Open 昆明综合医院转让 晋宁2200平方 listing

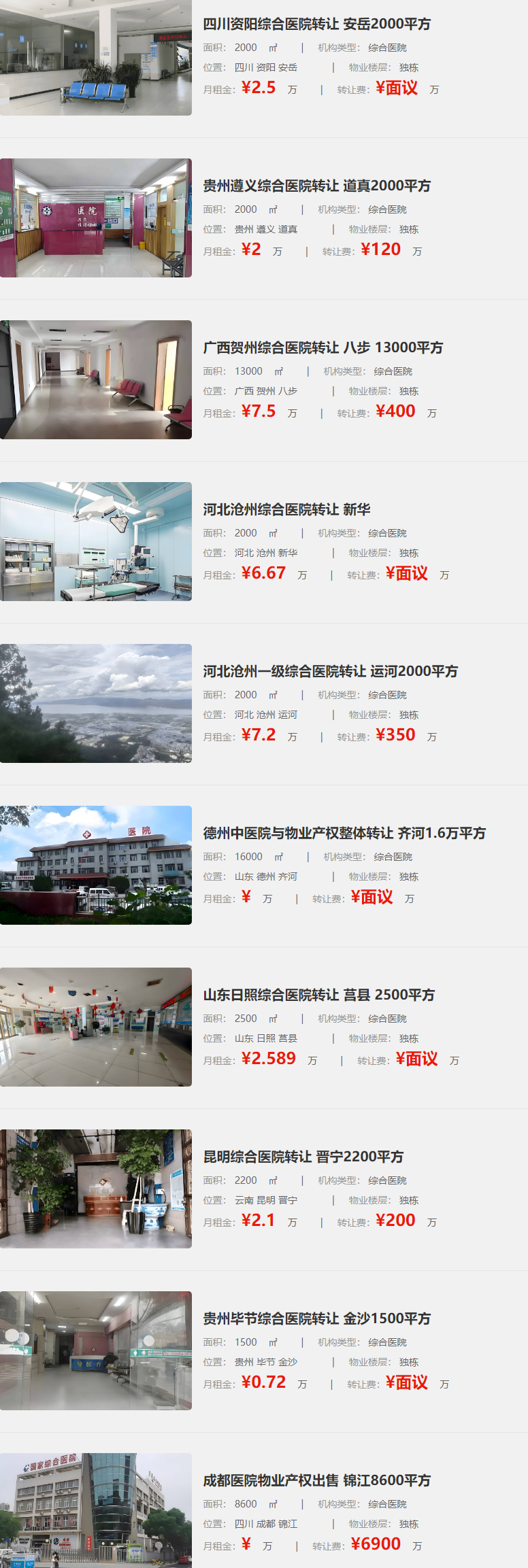[303, 1157]
